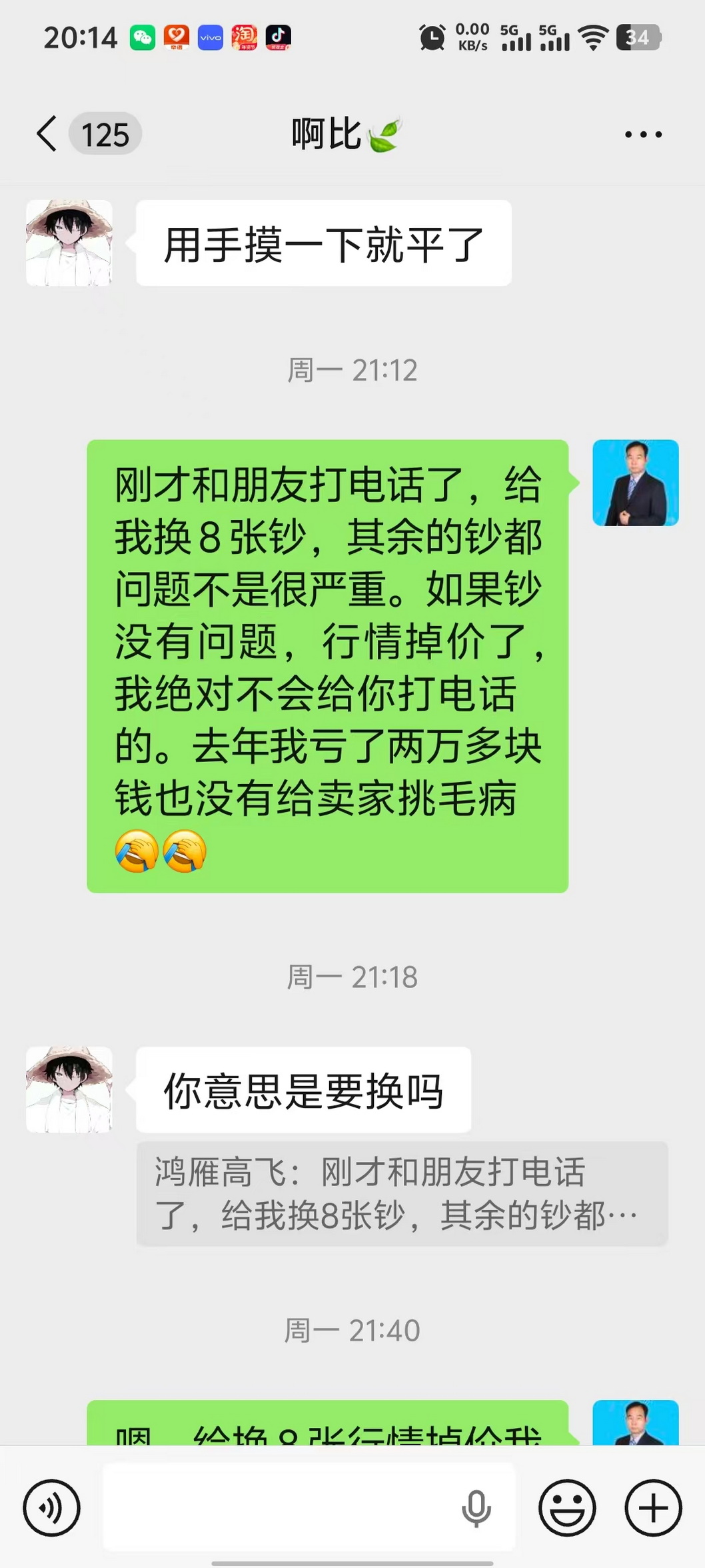Open the chat info overflow menu
Viewport: 705px width, 1568px height.
click(643, 135)
